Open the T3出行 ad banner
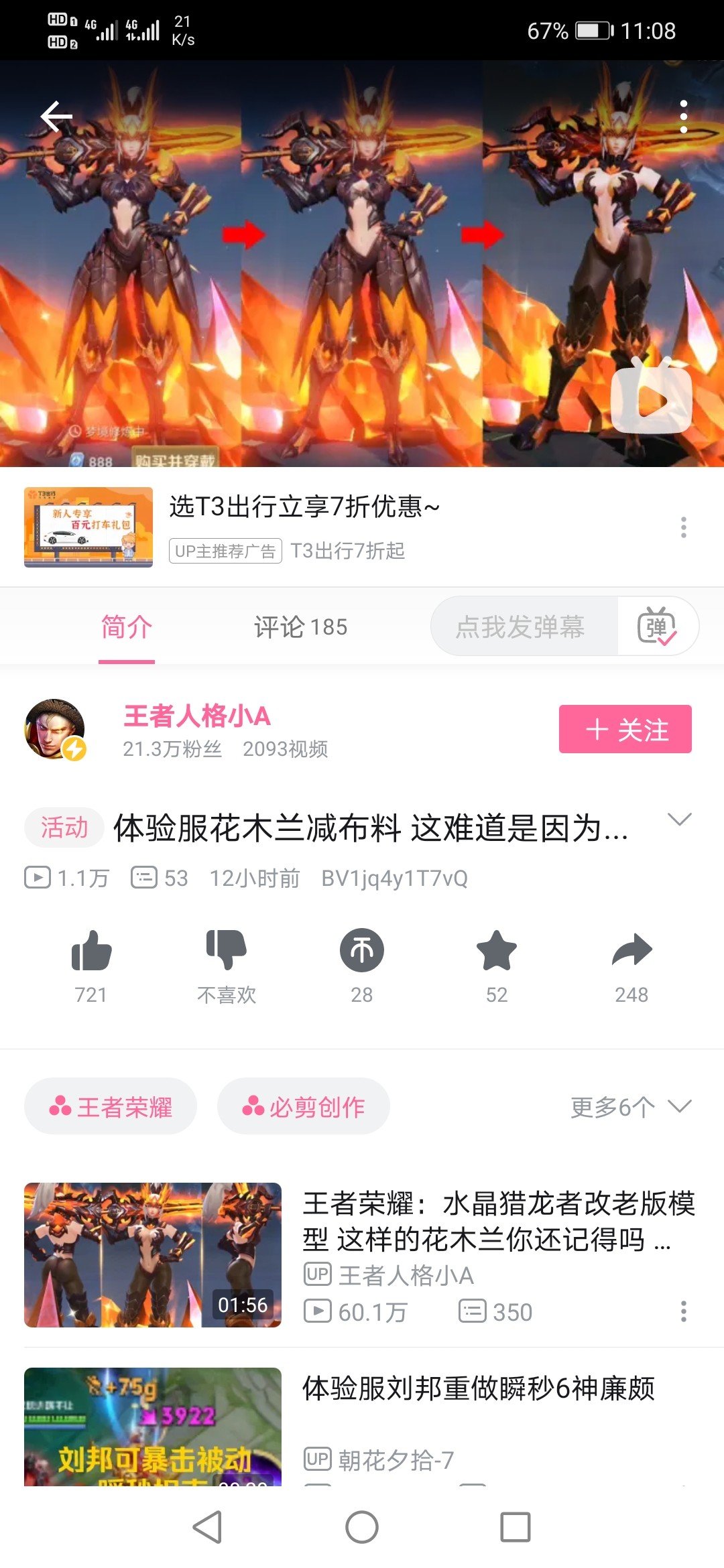The image size is (724, 1568). 302,527
